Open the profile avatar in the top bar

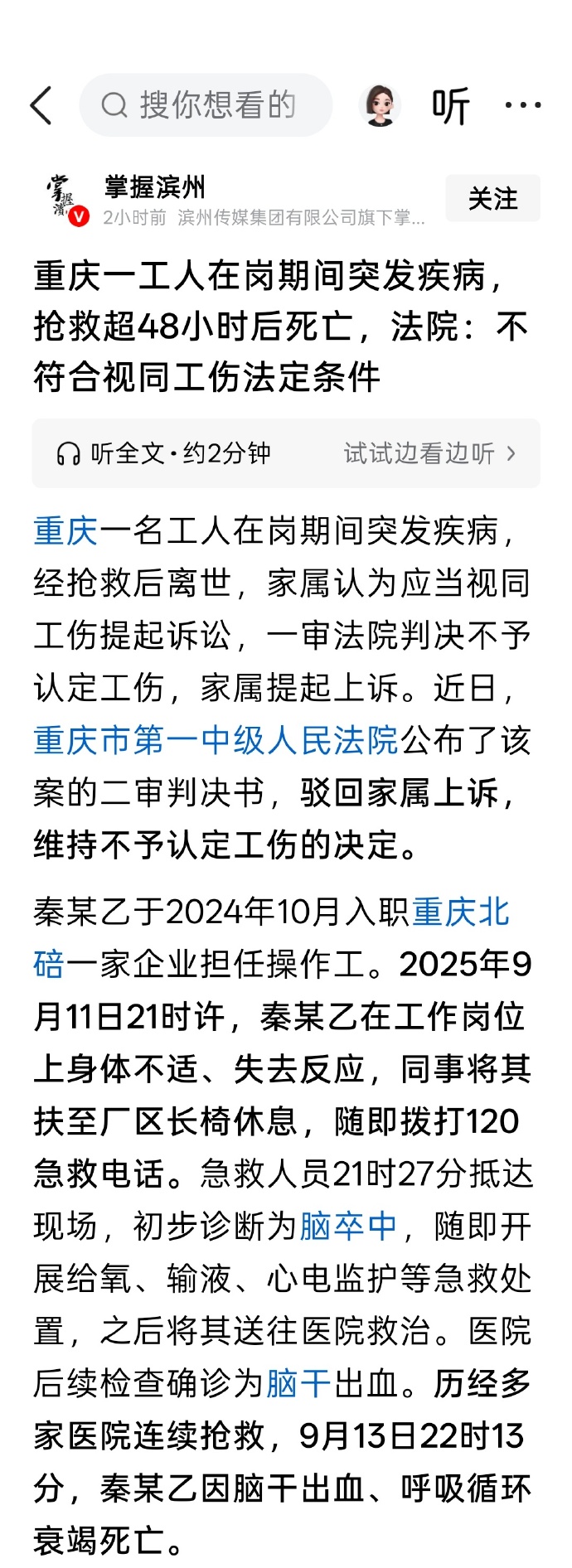click(x=380, y=105)
